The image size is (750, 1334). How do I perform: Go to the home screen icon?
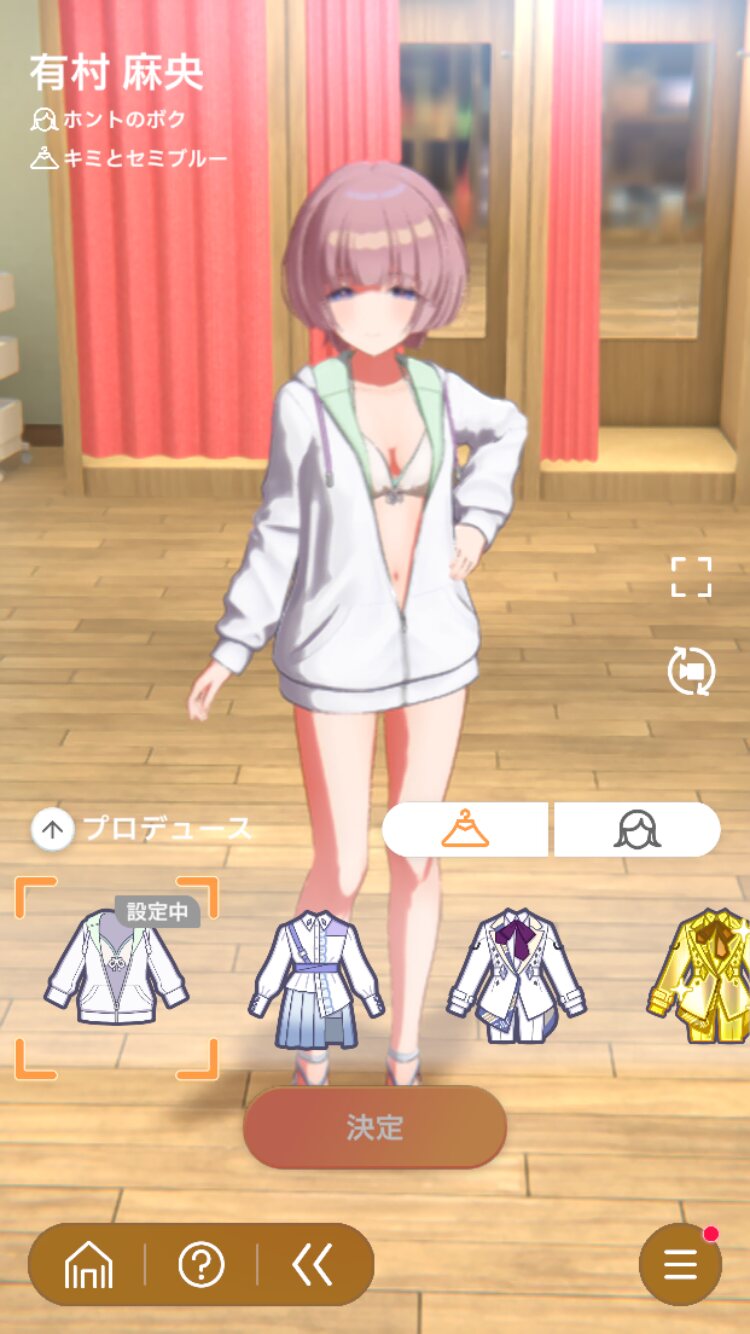pyautogui.click(x=88, y=1266)
